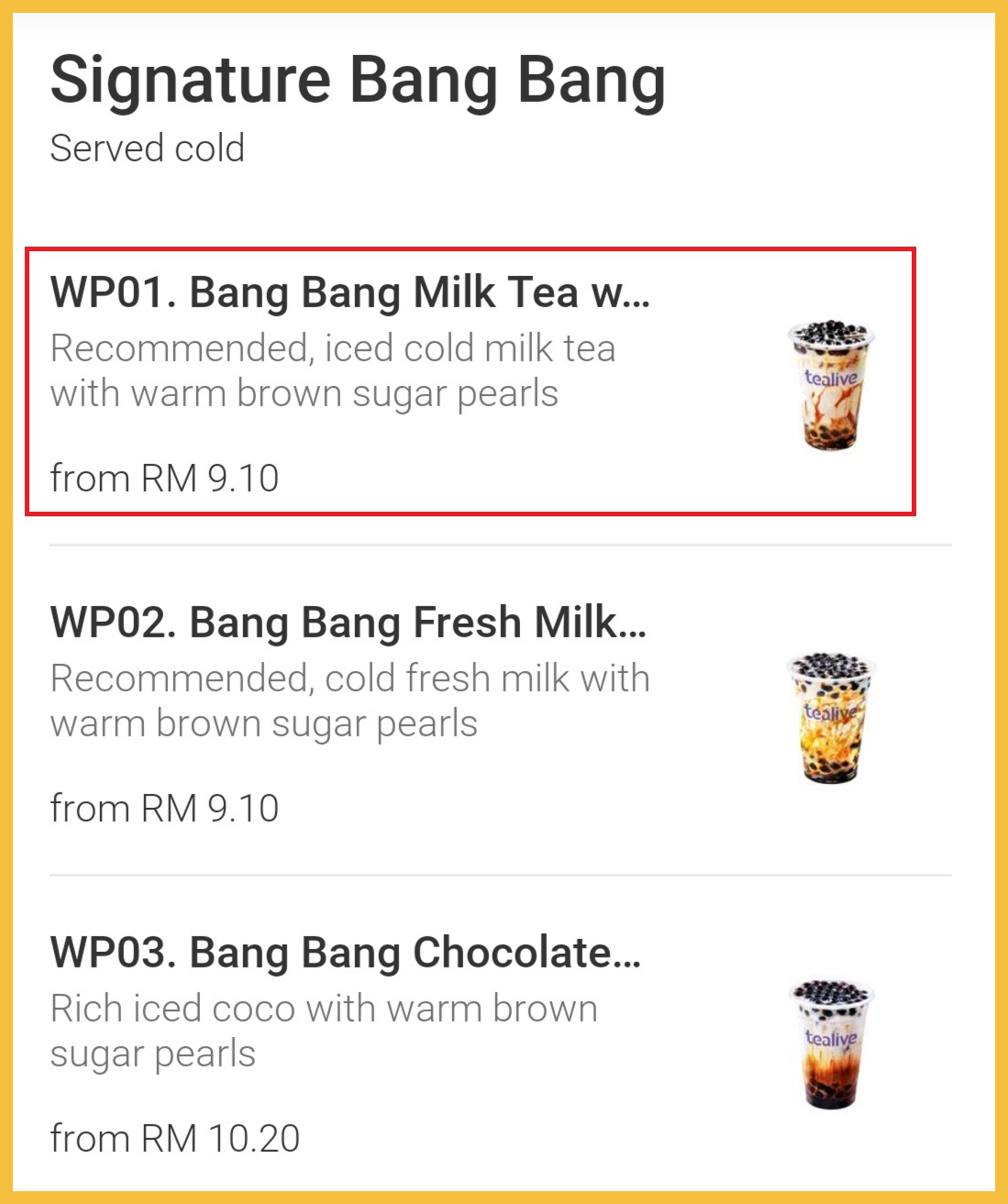Select WP02 Bang Bang Fresh Milk item
This screenshot has height=1204, width=1008.
point(349,624)
